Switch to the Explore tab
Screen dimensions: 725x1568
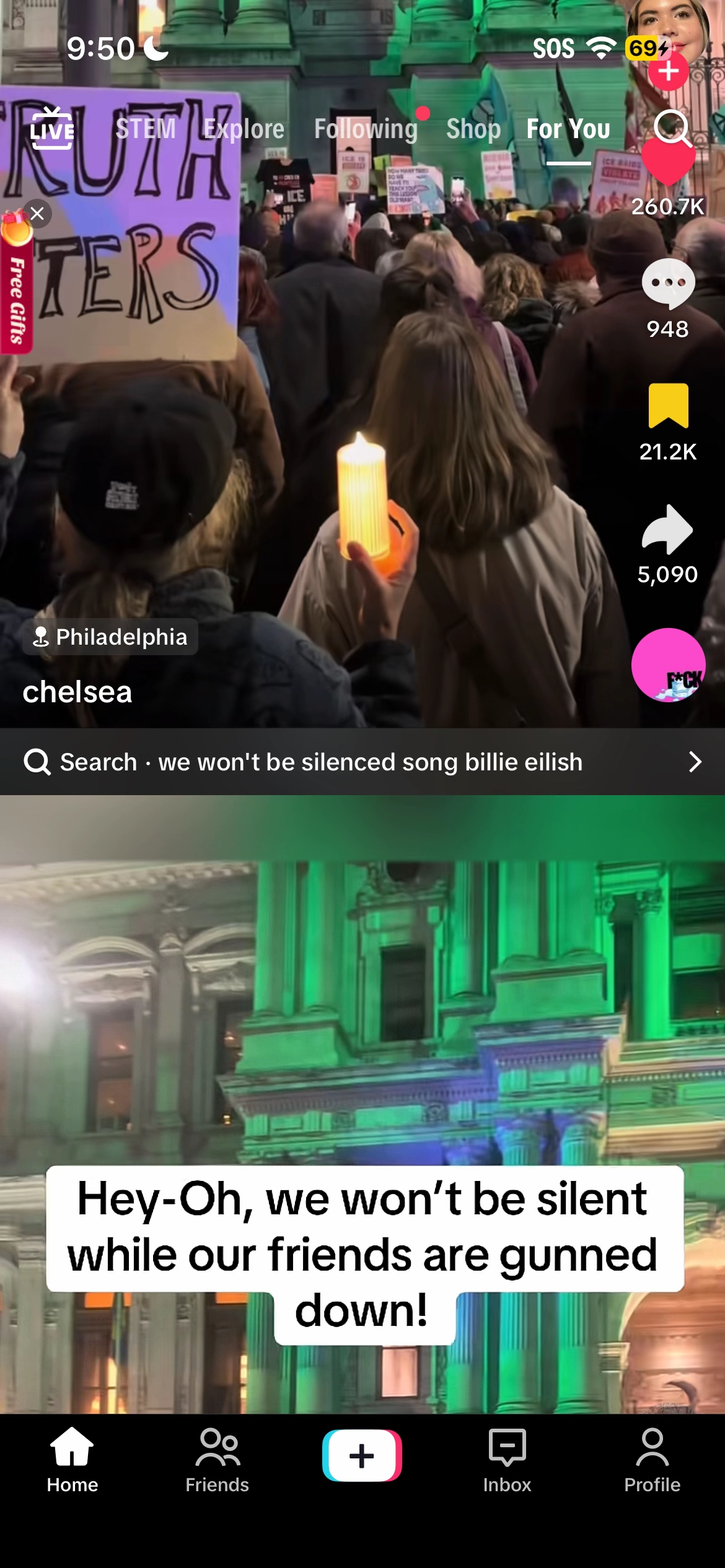244,129
